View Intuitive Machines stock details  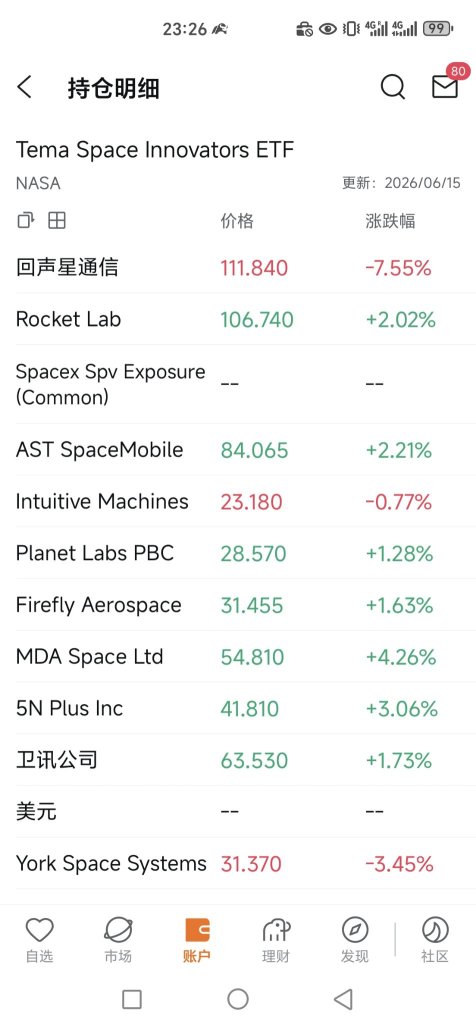pos(238,502)
